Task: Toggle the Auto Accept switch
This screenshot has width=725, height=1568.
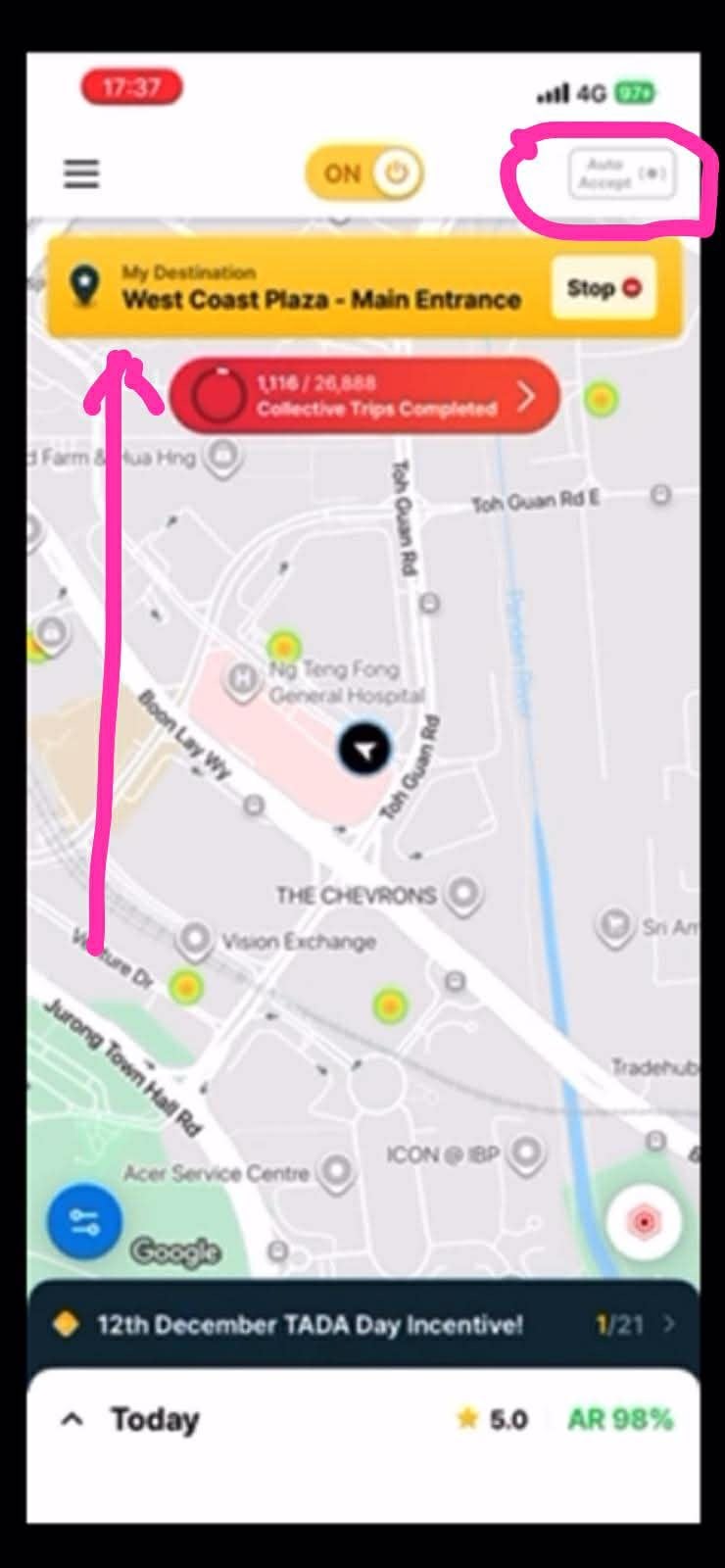Action: [622, 174]
